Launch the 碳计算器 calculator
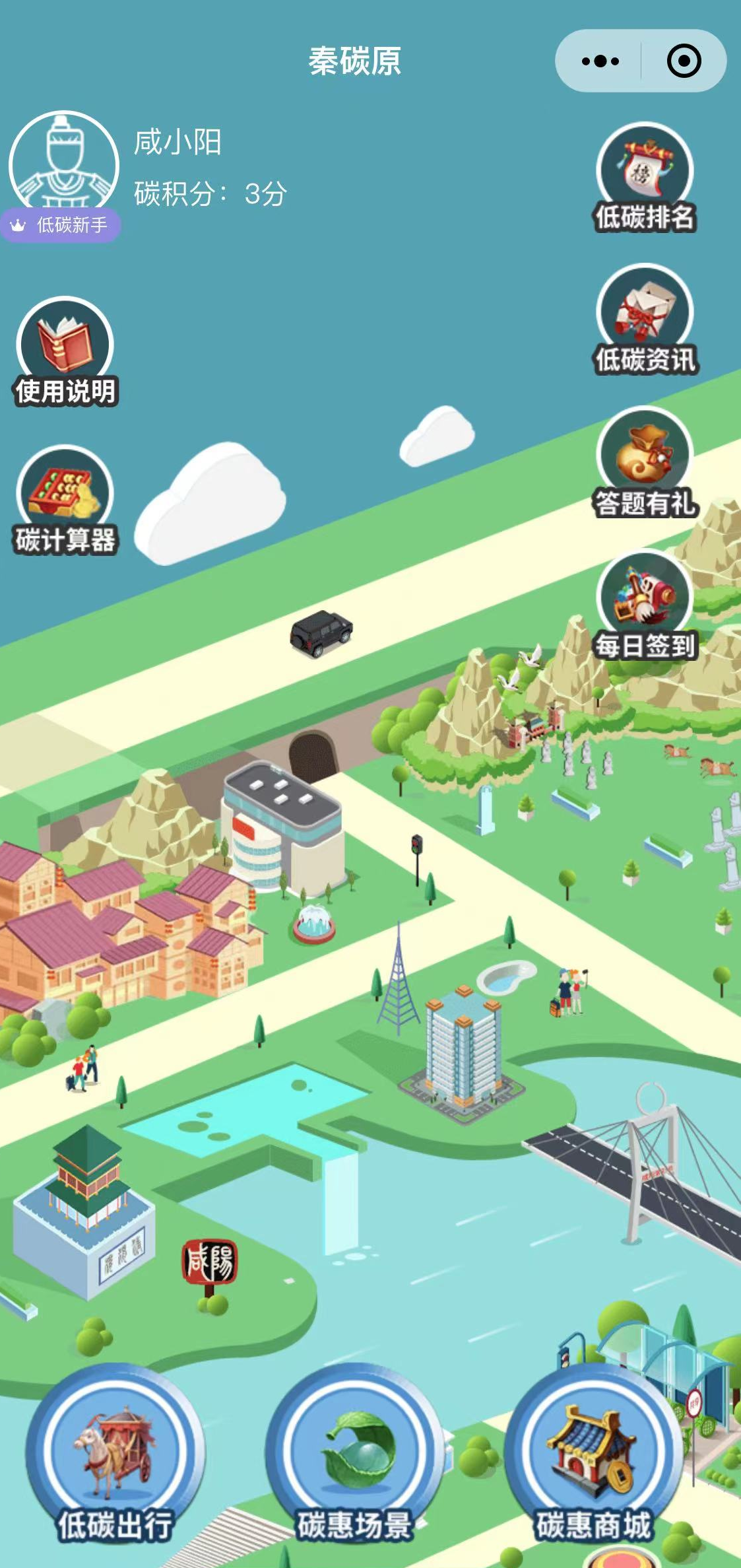Viewport: 741px width, 1568px height. (65, 500)
